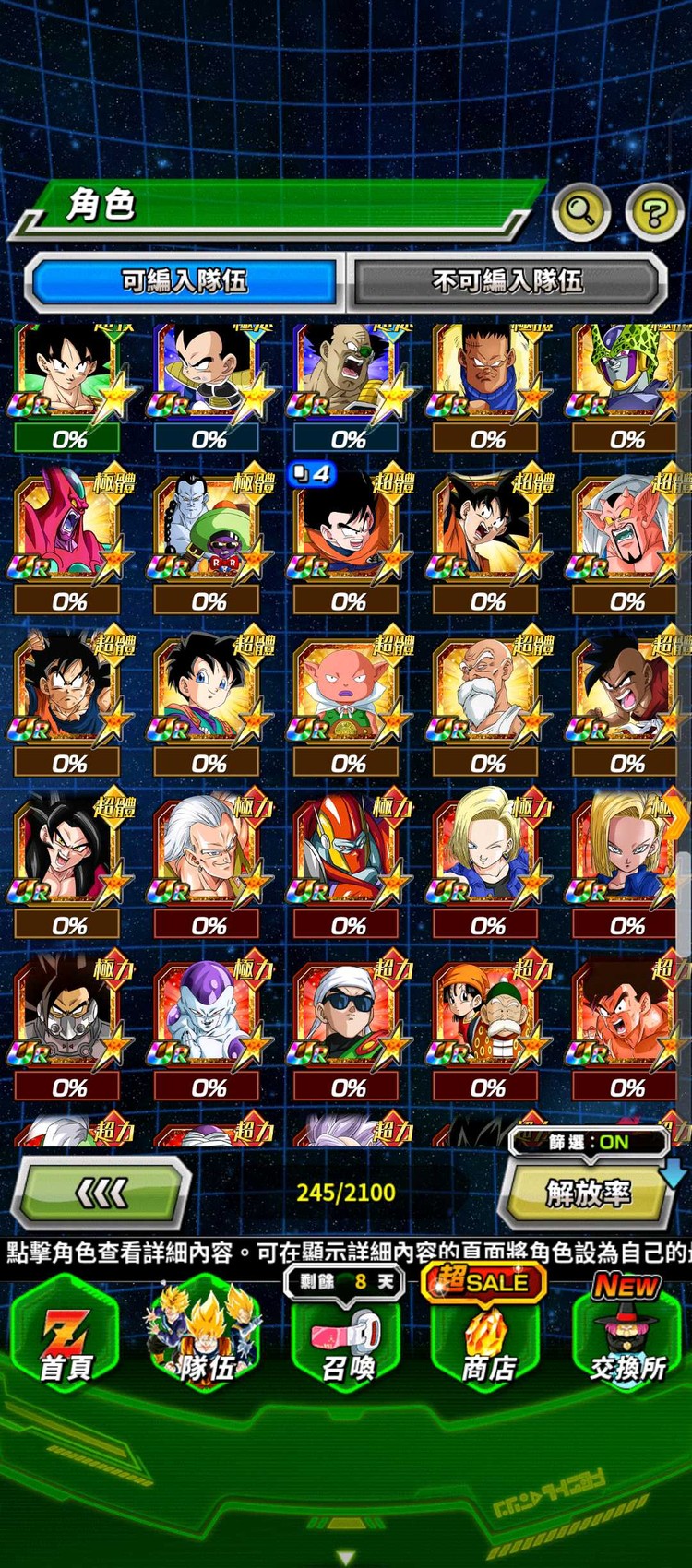This screenshot has height=1568, width=692.
Task: Open the 篩選 ON filter
Action: pyautogui.click(x=589, y=1142)
